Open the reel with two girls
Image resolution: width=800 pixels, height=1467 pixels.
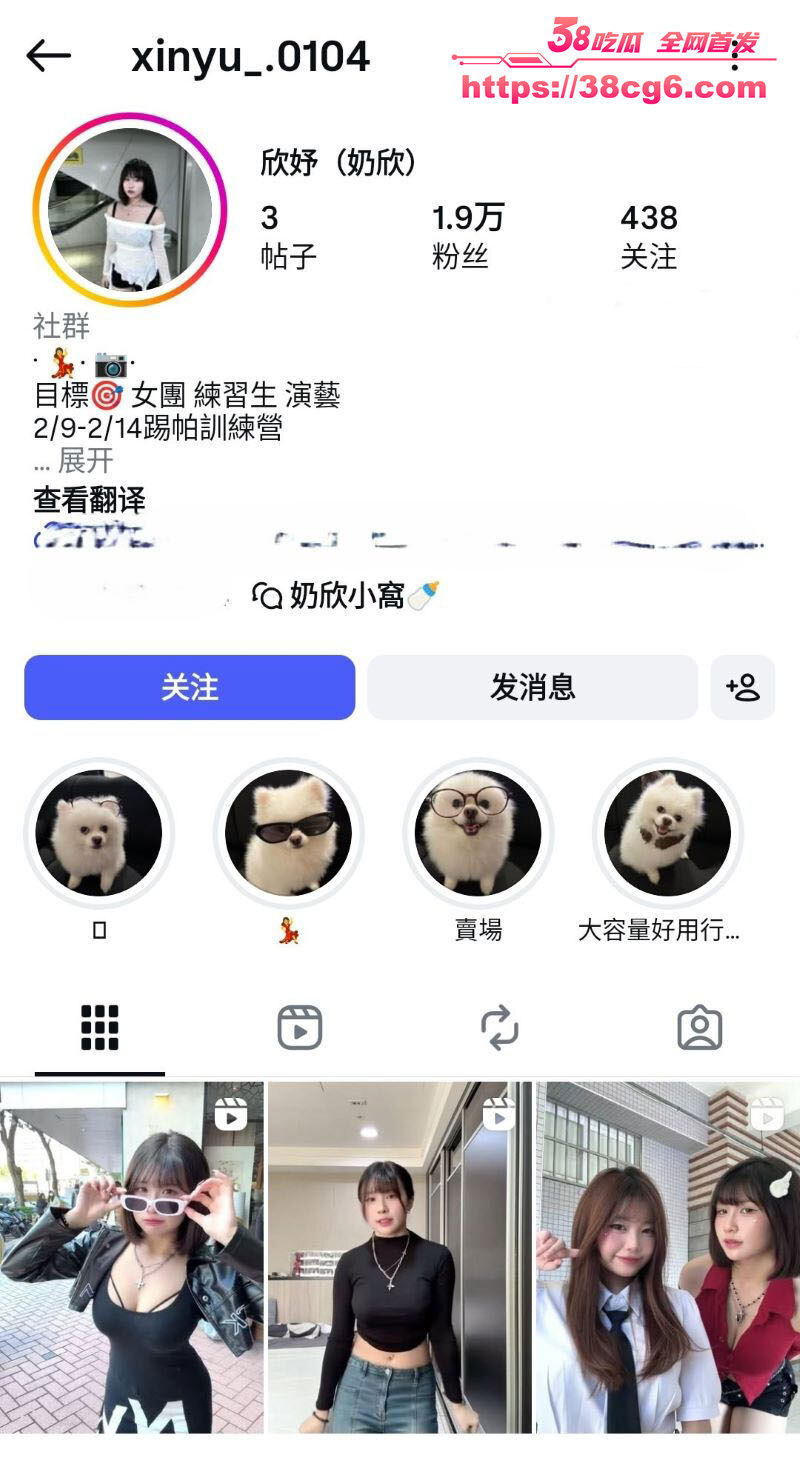tap(668, 1257)
